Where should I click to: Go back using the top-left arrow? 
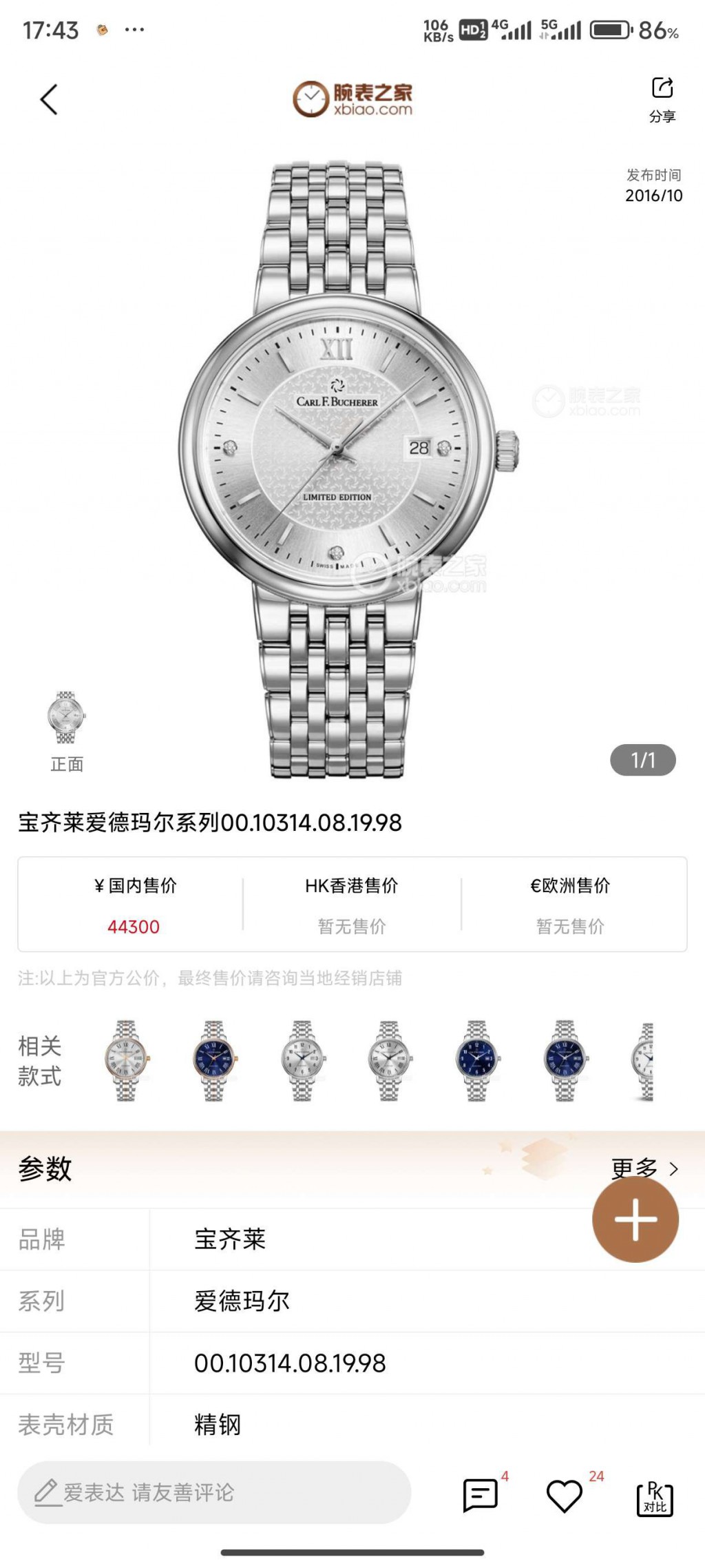click(49, 100)
